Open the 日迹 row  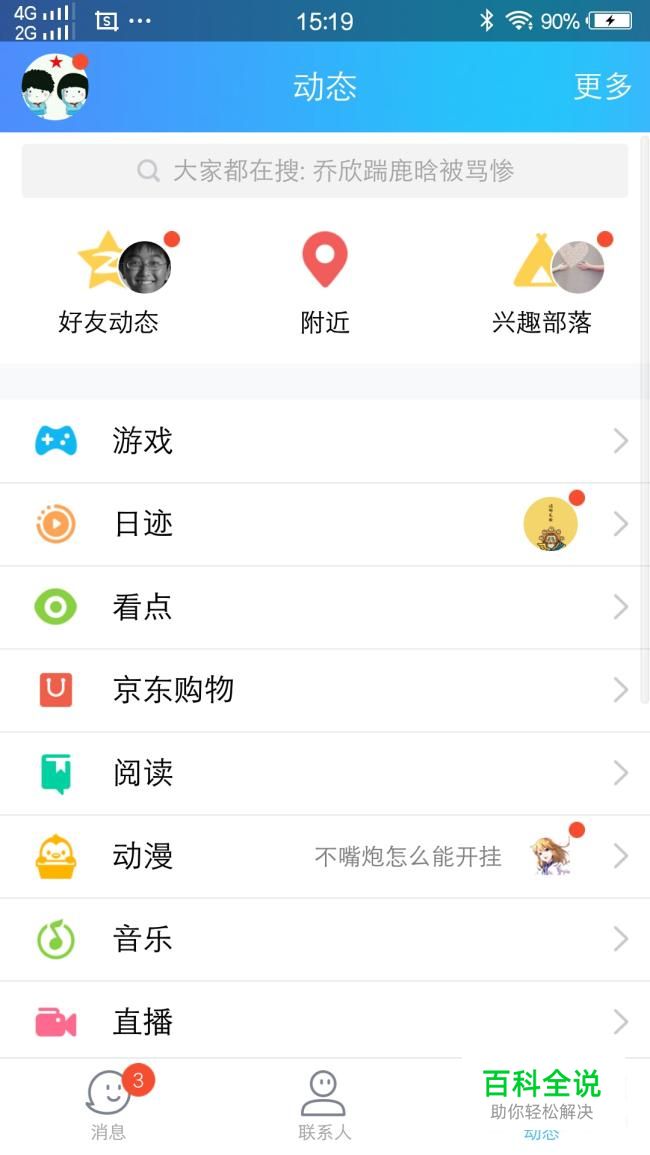tap(325, 524)
